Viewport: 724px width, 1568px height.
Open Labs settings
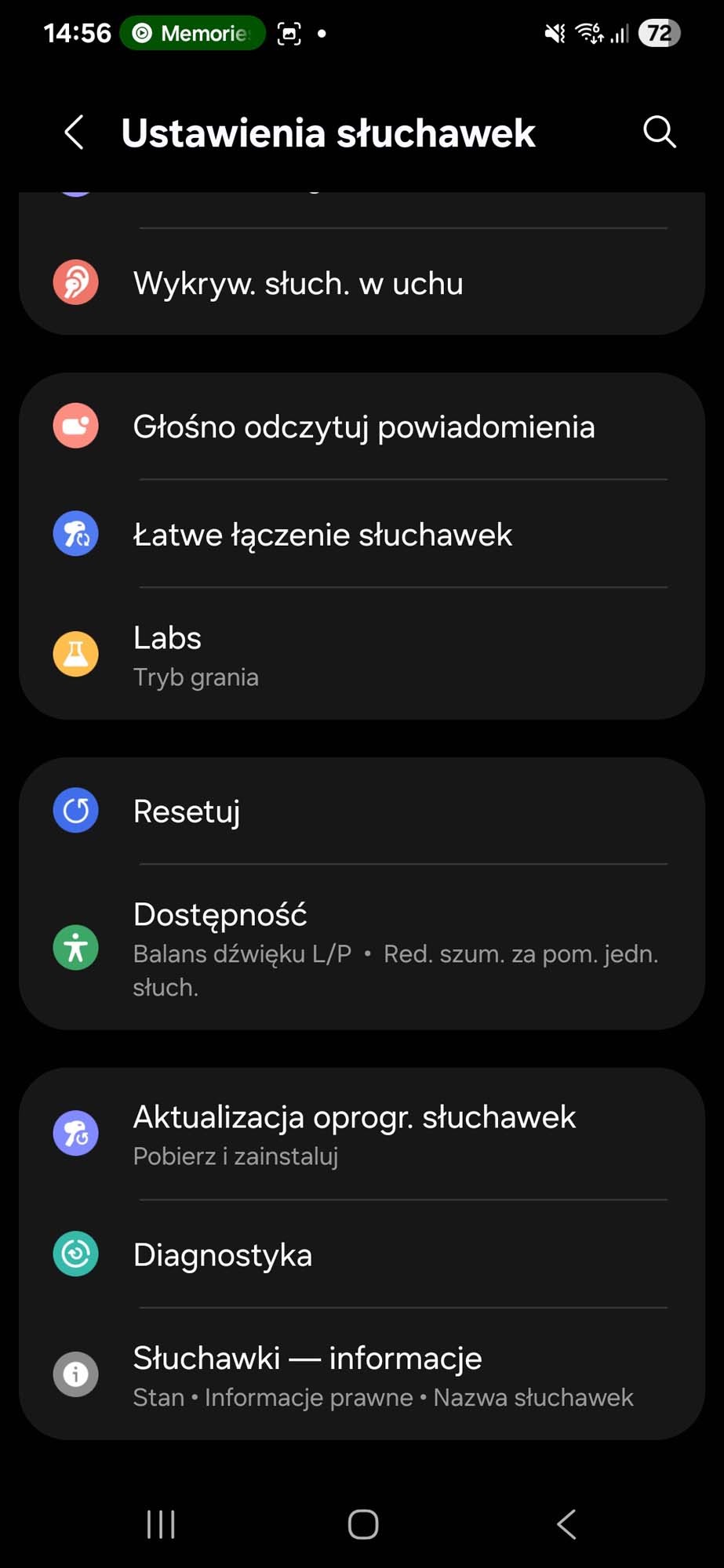(x=361, y=655)
